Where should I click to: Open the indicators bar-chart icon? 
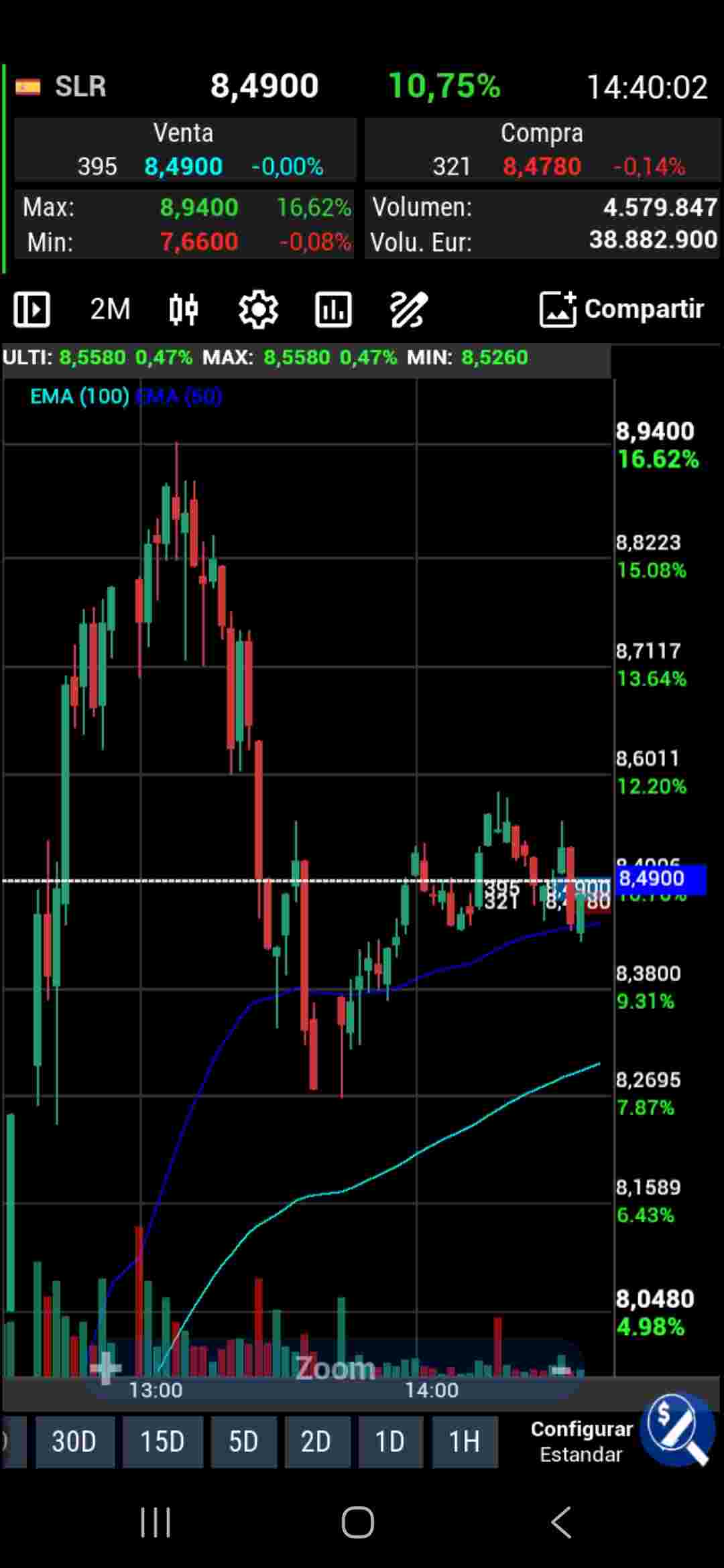point(333,309)
